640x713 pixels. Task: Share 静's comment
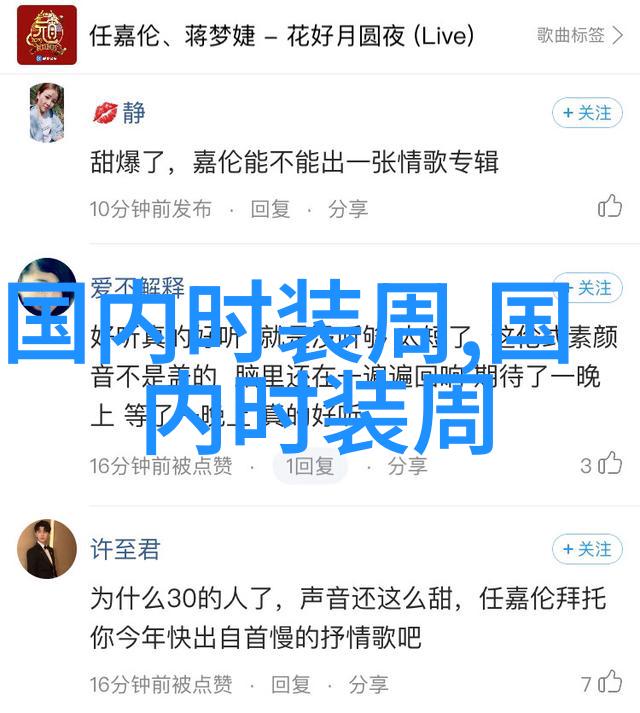[348, 209]
